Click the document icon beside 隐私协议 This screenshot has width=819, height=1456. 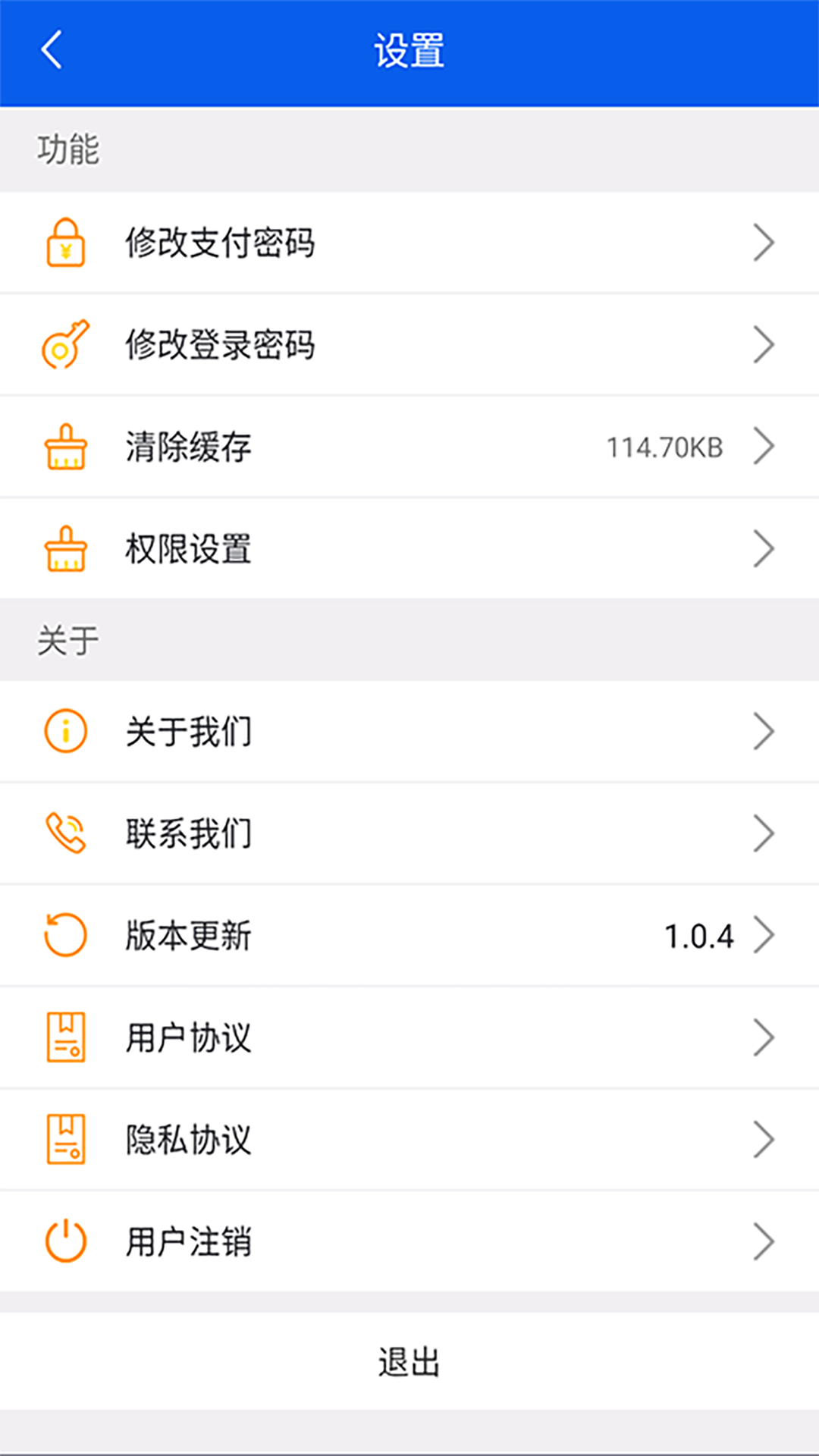click(x=66, y=1138)
